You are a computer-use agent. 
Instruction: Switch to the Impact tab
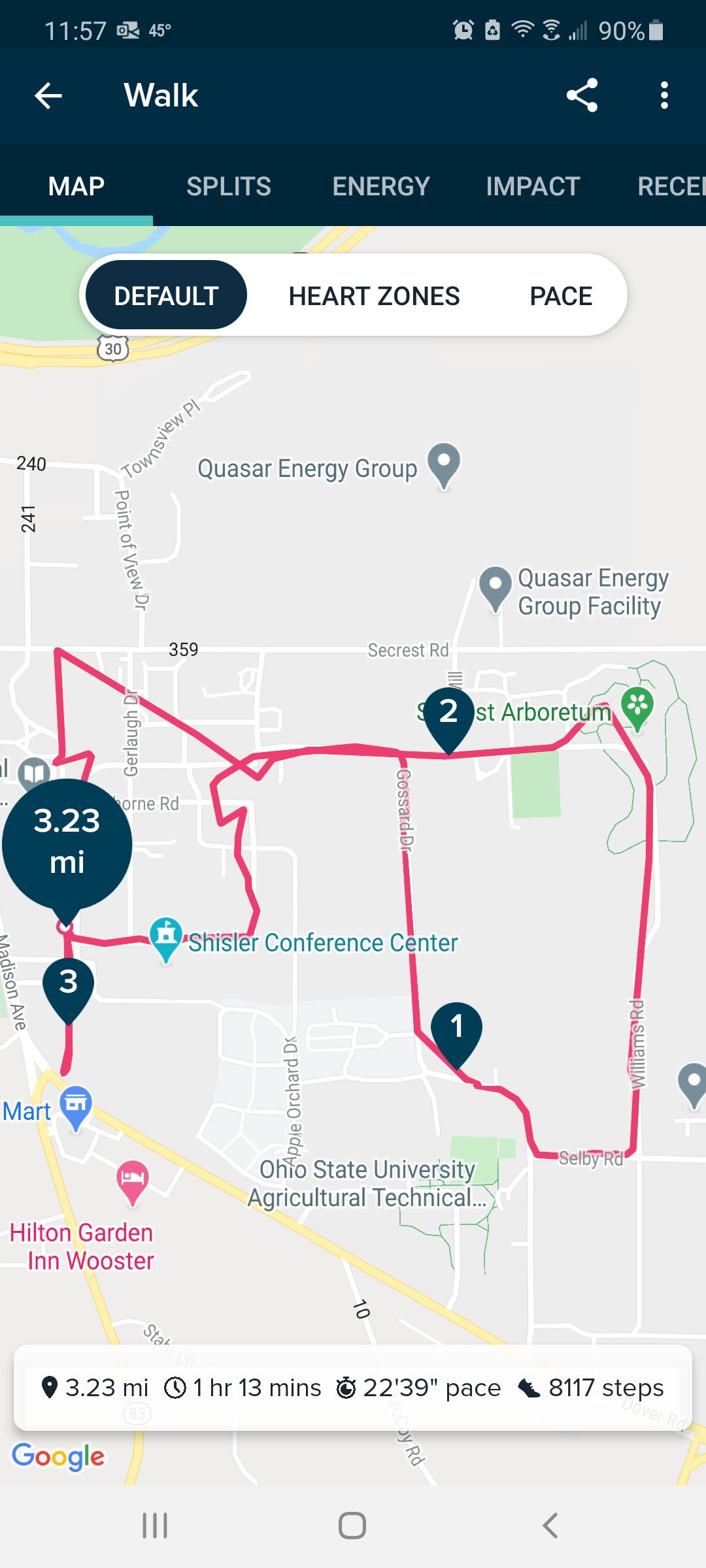point(533,186)
